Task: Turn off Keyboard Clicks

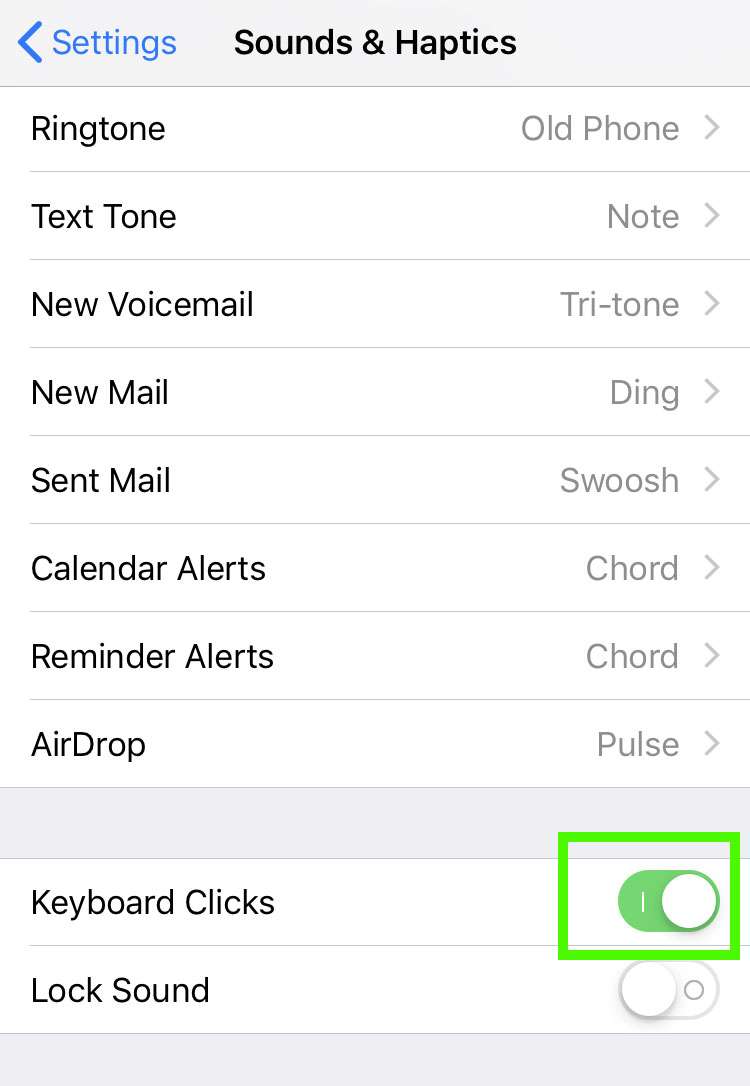Action: [668, 903]
